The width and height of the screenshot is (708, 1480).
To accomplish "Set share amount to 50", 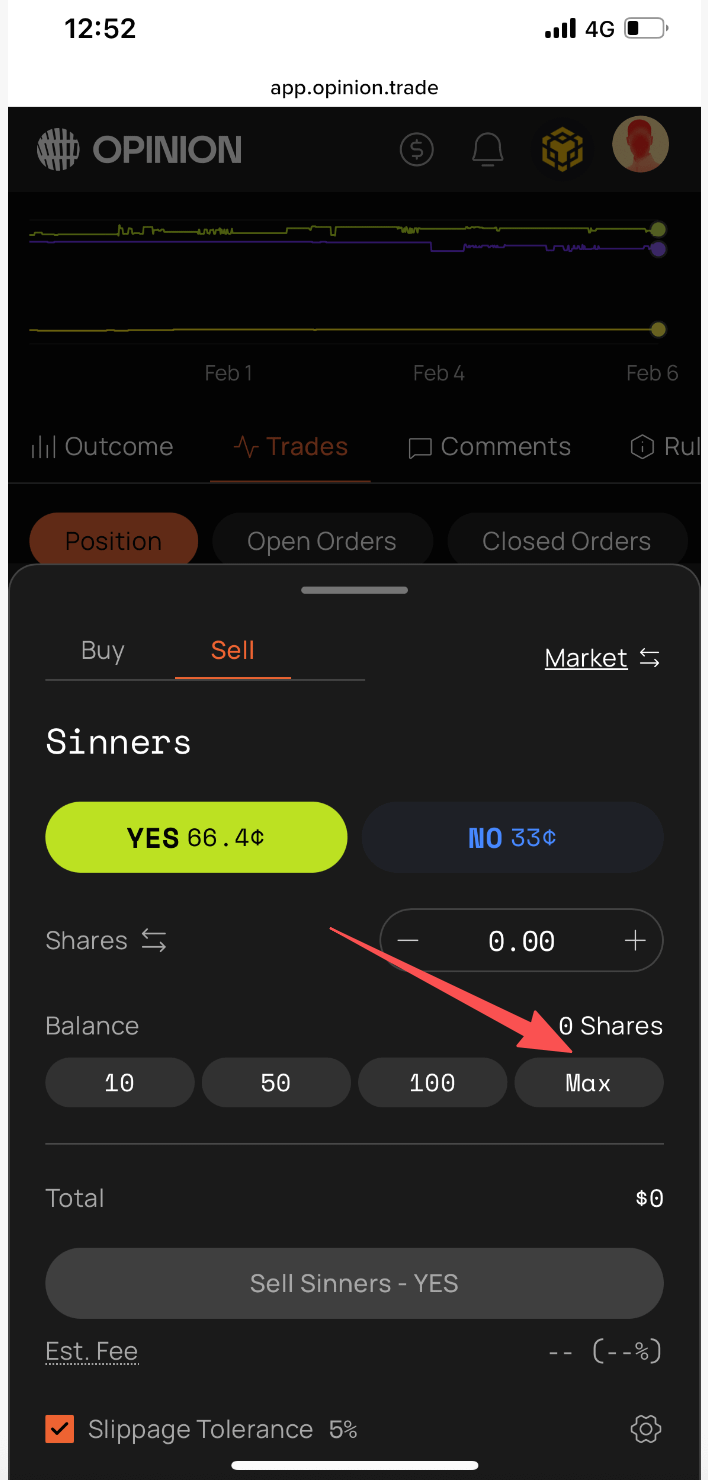I will point(276,1083).
